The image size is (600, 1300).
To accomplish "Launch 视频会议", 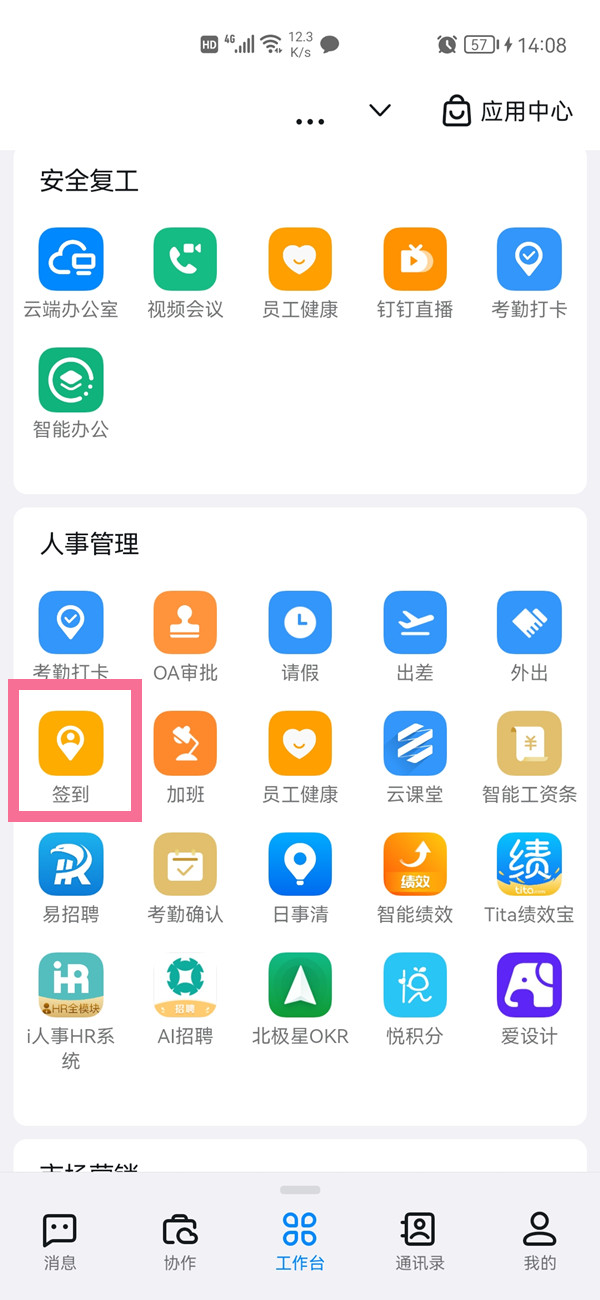I will [185, 260].
